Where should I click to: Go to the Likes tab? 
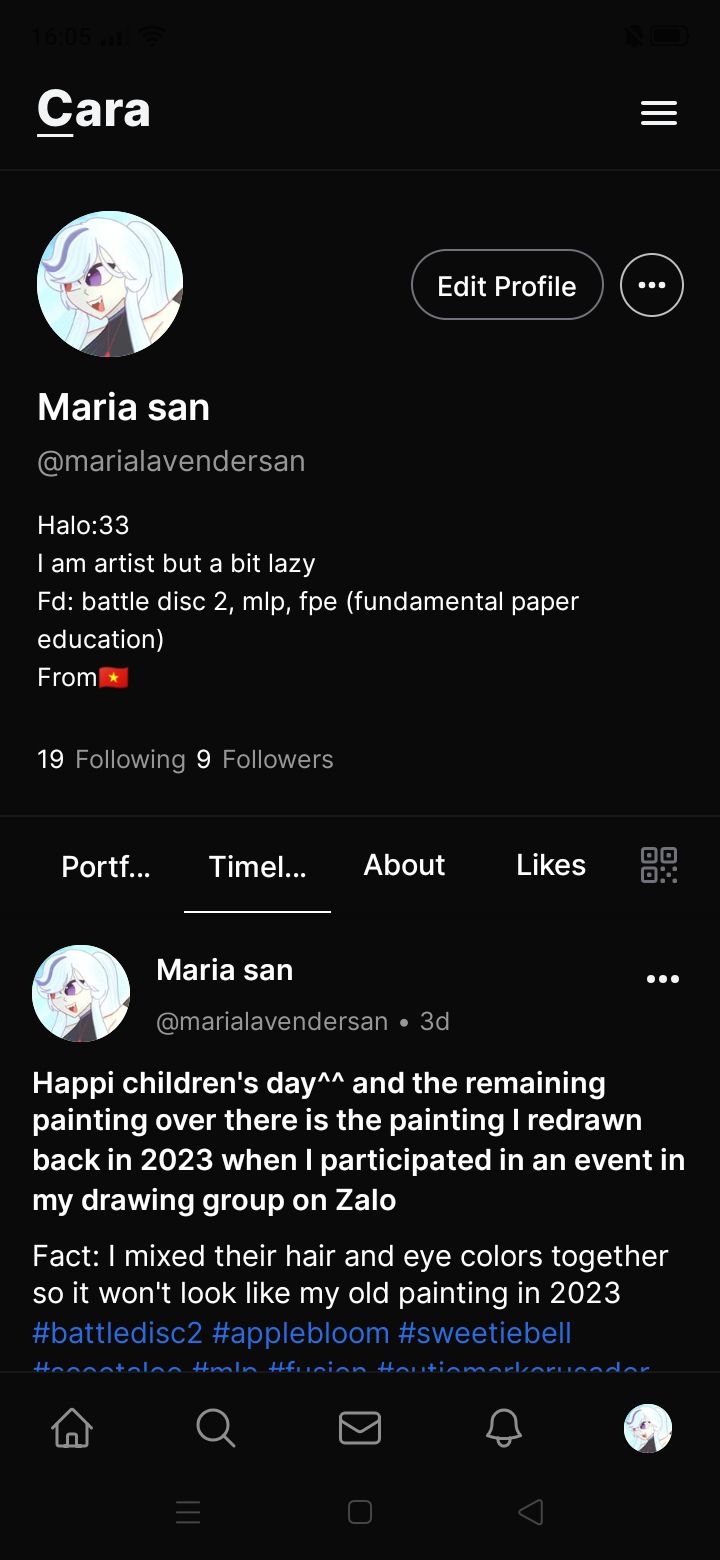point(551,865)
